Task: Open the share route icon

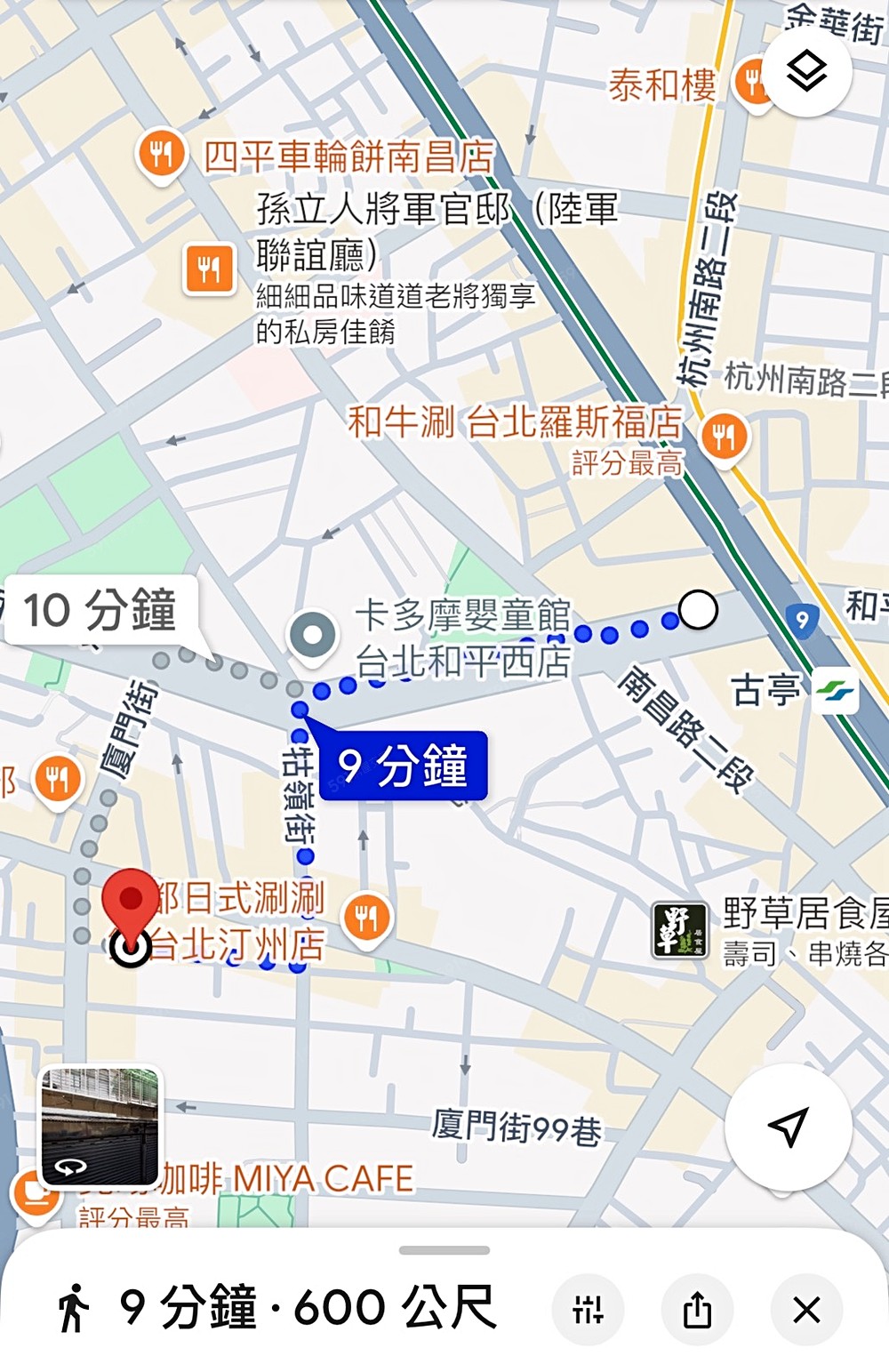Action: coord(699,1309)
